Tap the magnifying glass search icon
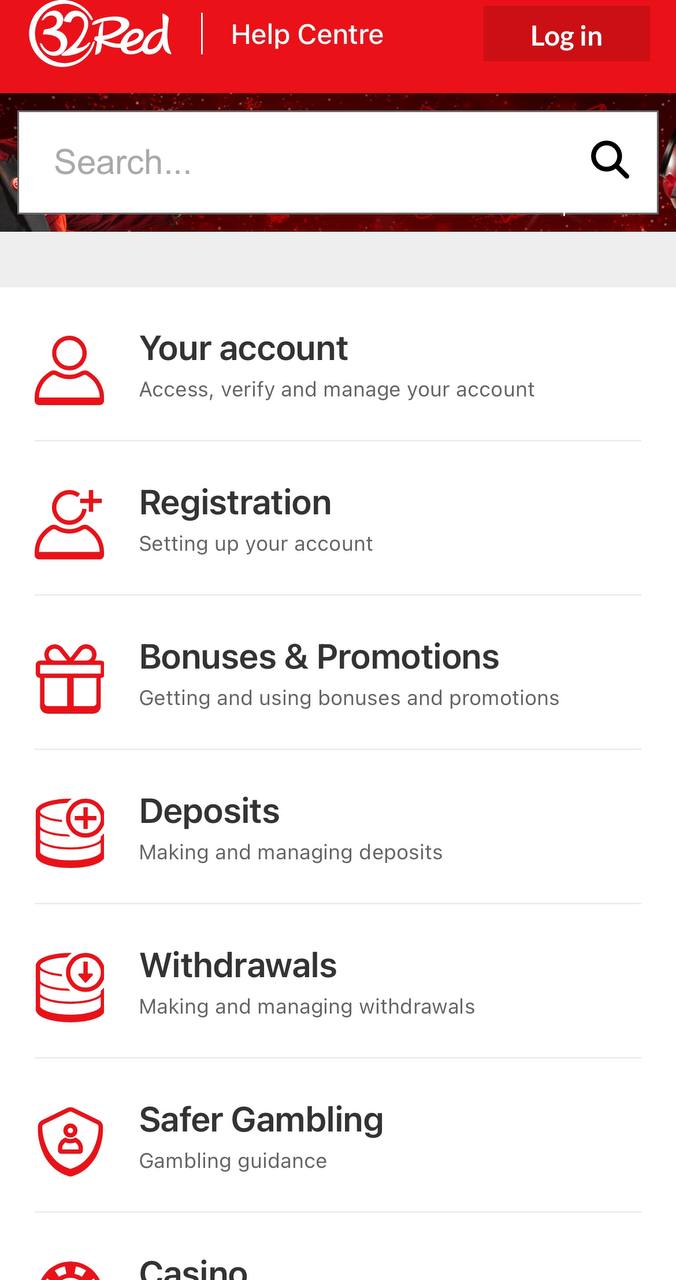This screenshot has width=676, height=1280. (x=609, y=160)
